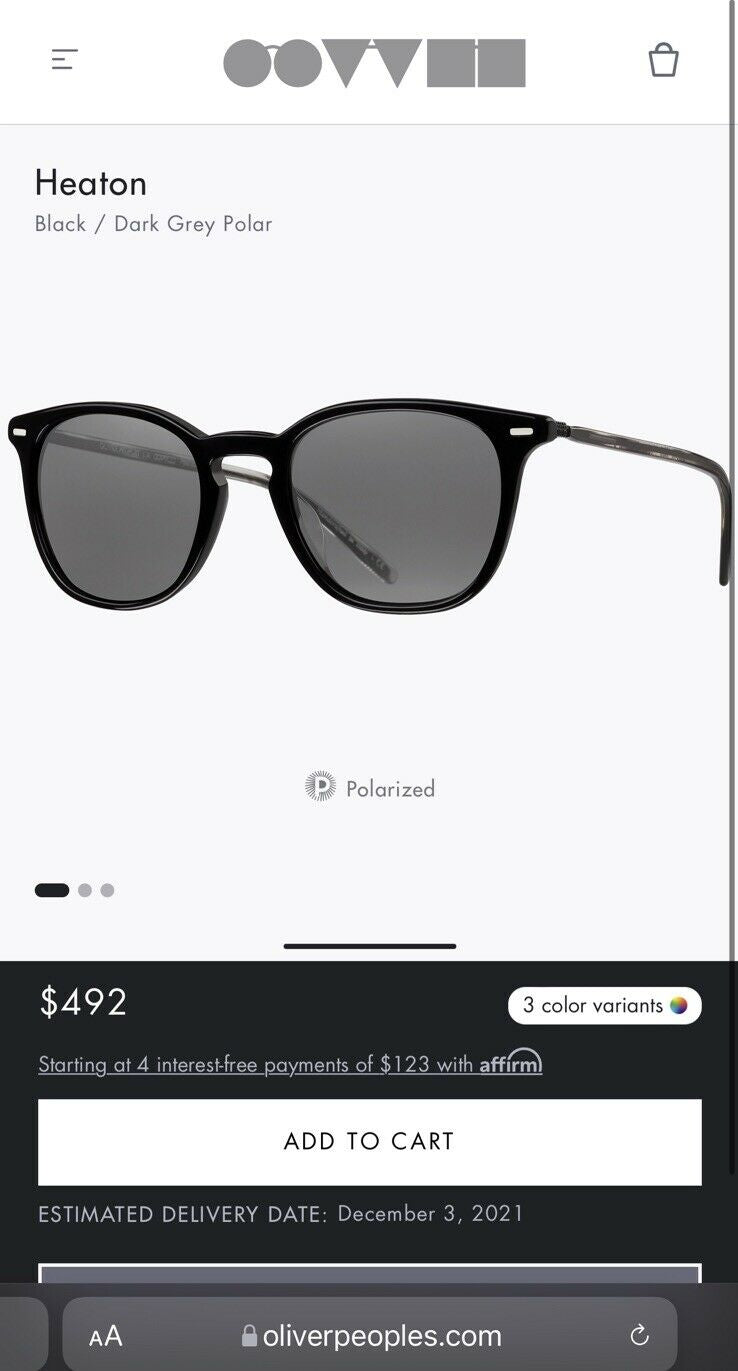Open the AA text size menu
Viewport: 738px width, 1371px height.
(106, 1336)
